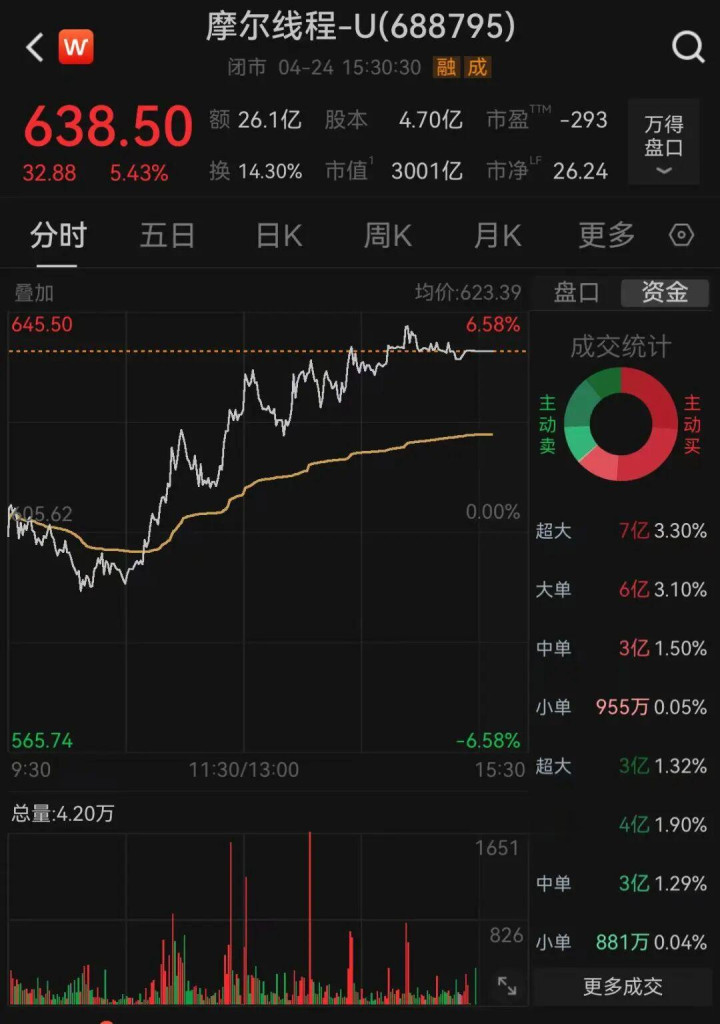Open chart settings hexagon icon

pos(681,236)
